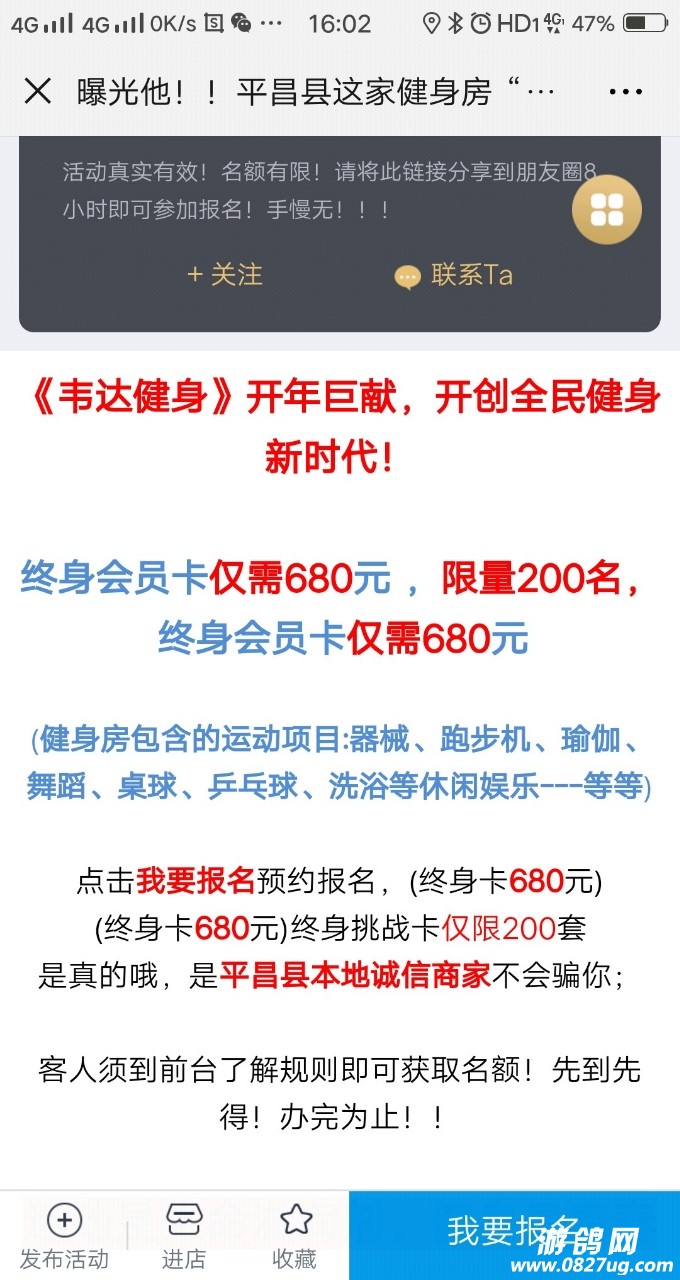Enter the shop via 进店
The height and width of the screenshot is (1280, 680).
pos(184,1237)
